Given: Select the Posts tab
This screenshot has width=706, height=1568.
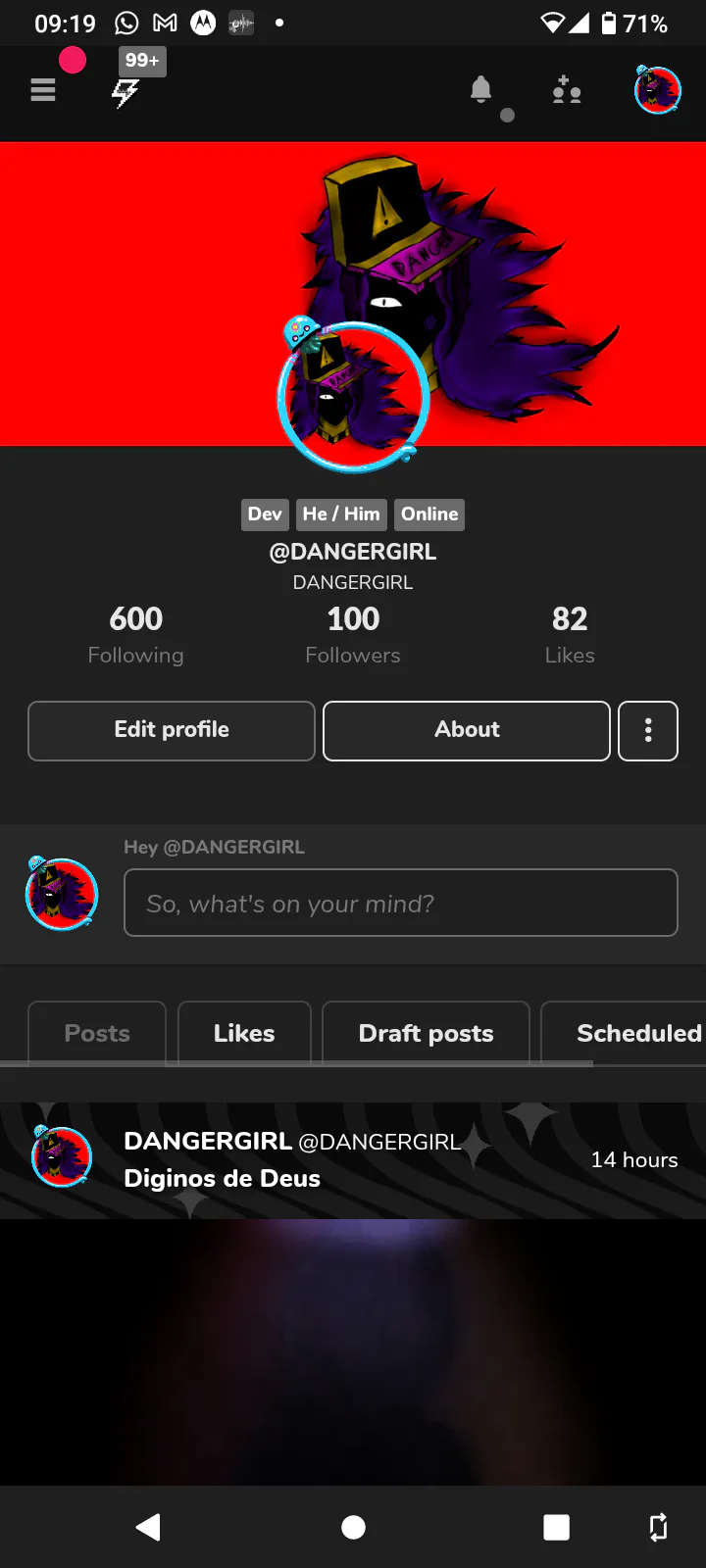Looking at the screenshot, I should (97, 1033).
